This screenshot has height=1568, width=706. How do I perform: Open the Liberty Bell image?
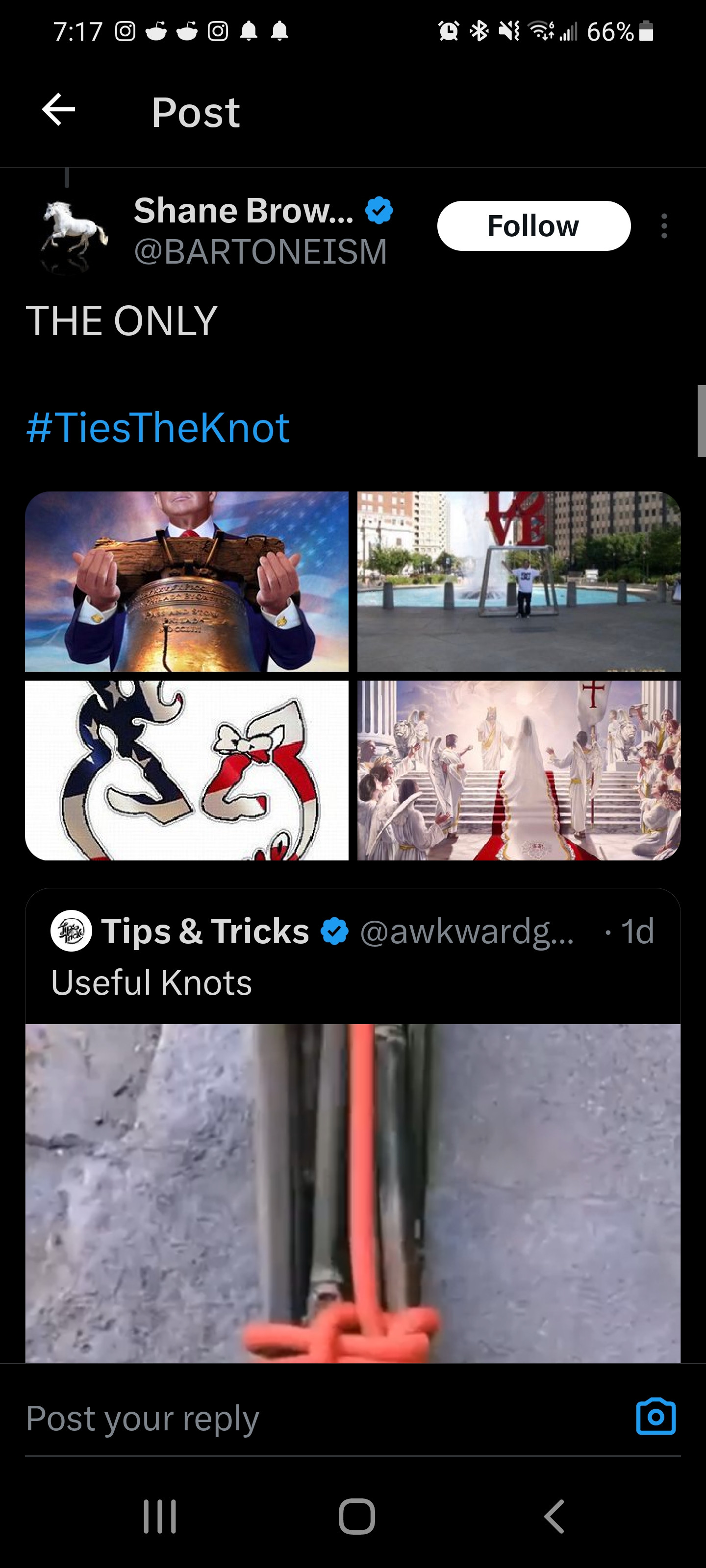(x=187, y=581)
